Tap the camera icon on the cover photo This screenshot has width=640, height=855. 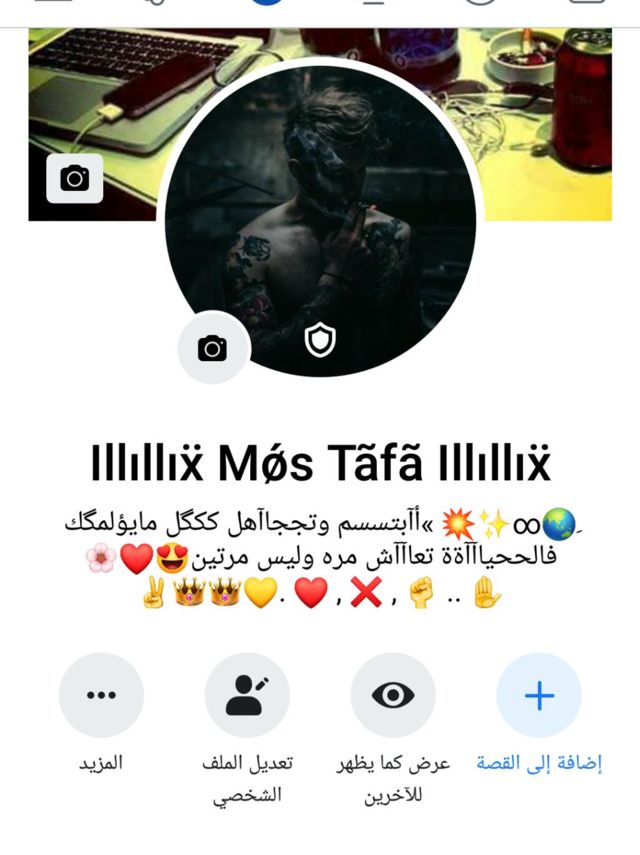[x=75, y=179]
